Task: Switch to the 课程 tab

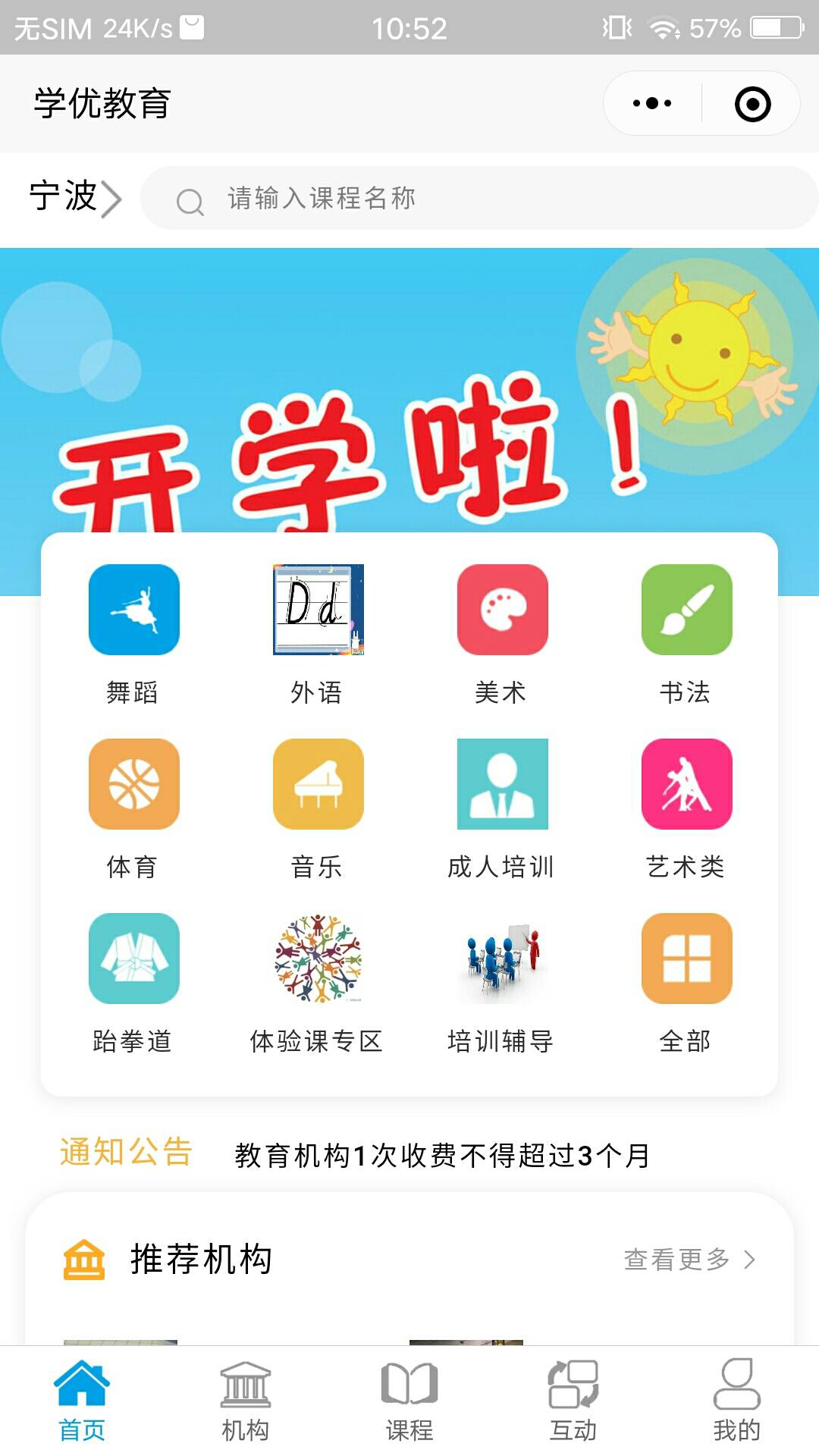Action: [409, 1400]
